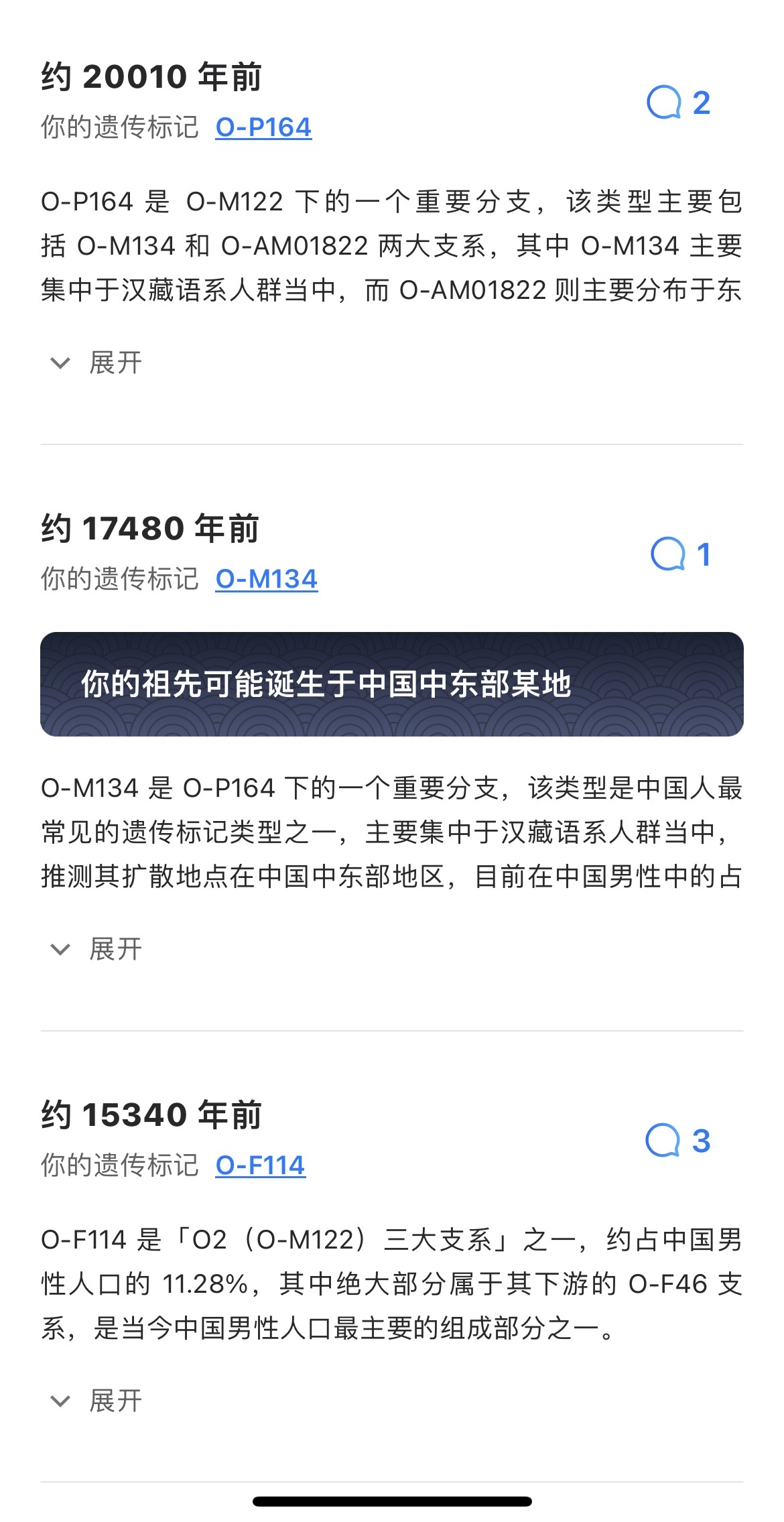Screen dimensions: 784x1522
Task: Open the O-M134 genetic marker link
Action: [266, 579]
